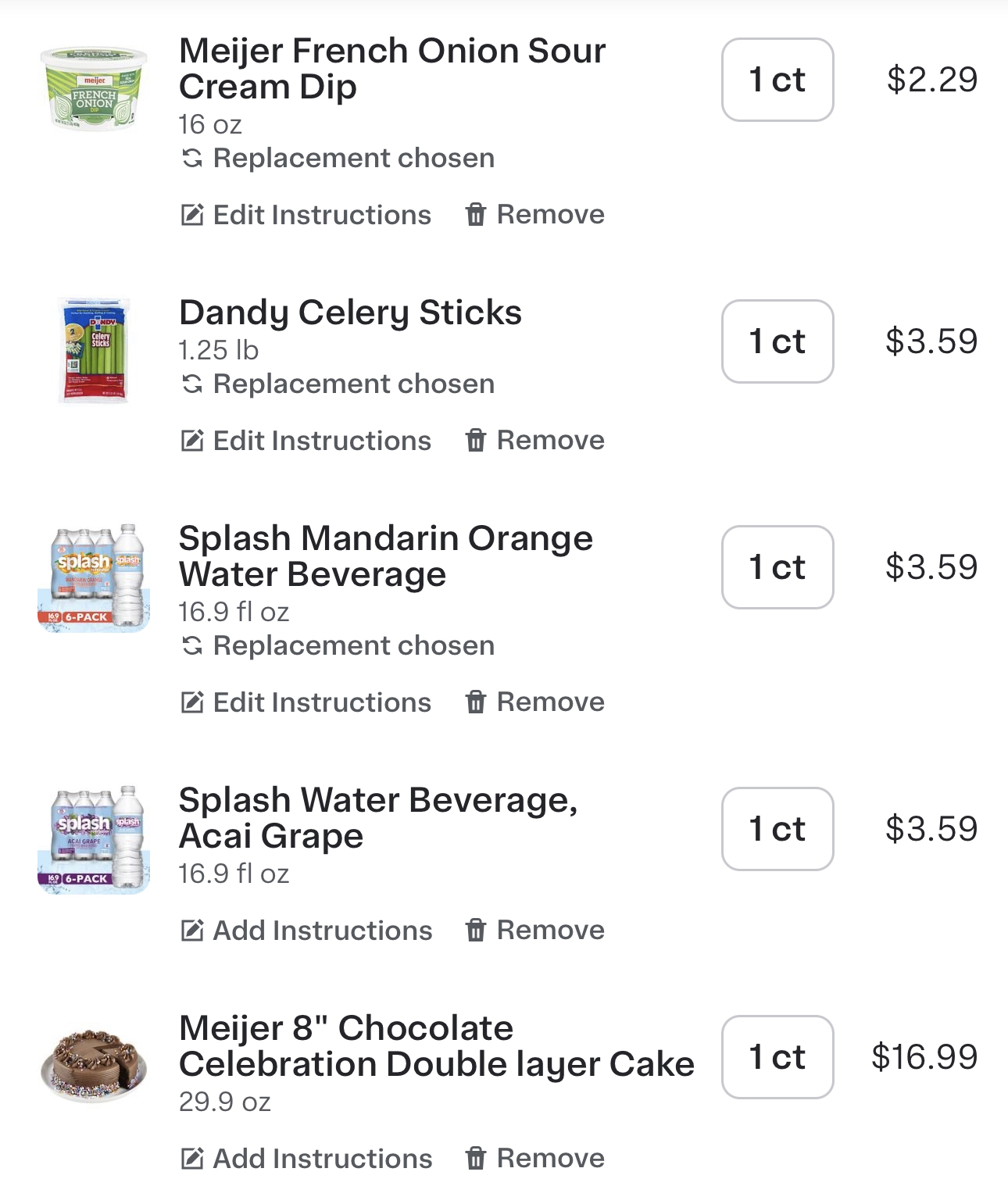
Task: Open the Splash Acai Grape Water product image
Action: point(94,839)
